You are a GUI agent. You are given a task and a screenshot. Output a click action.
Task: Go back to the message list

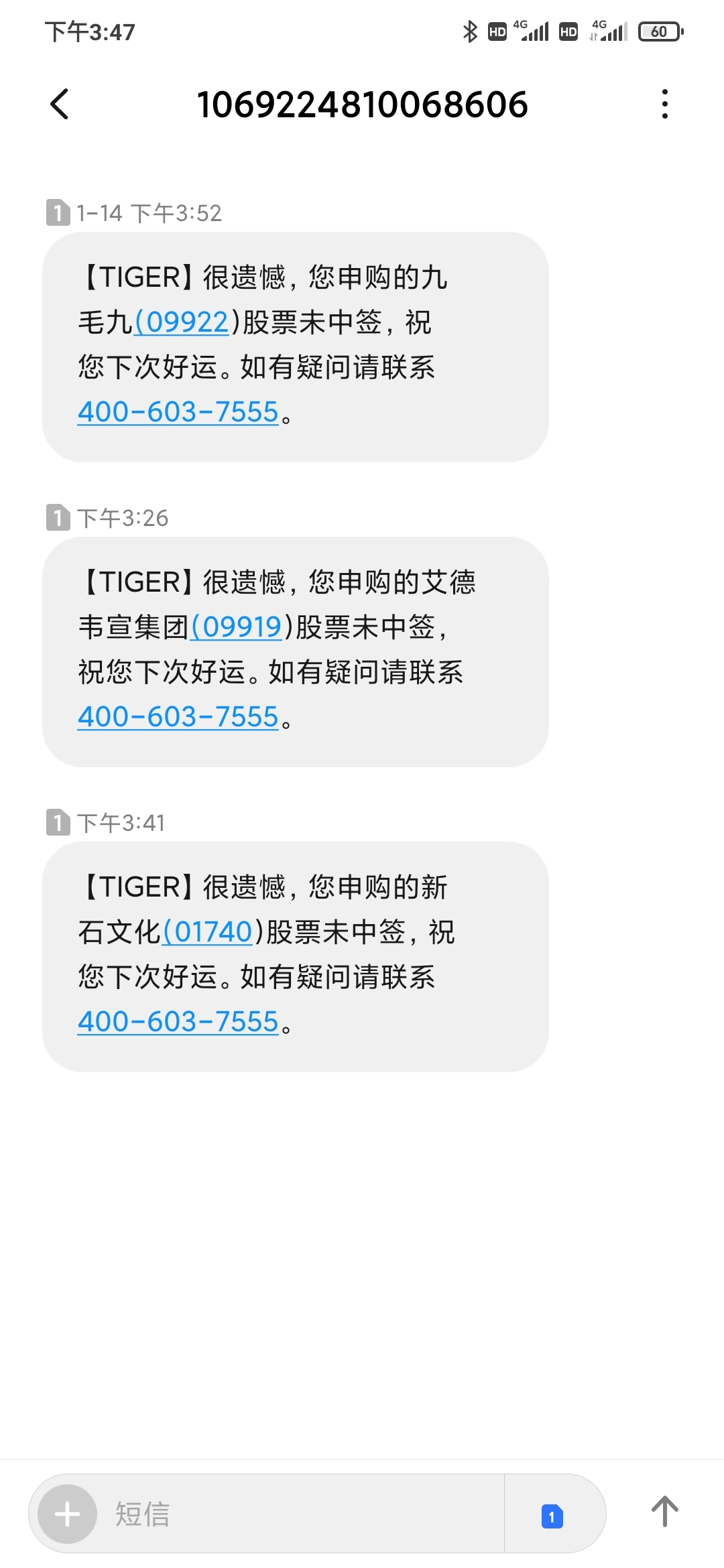pyautogui.click(x=60, y=105)
